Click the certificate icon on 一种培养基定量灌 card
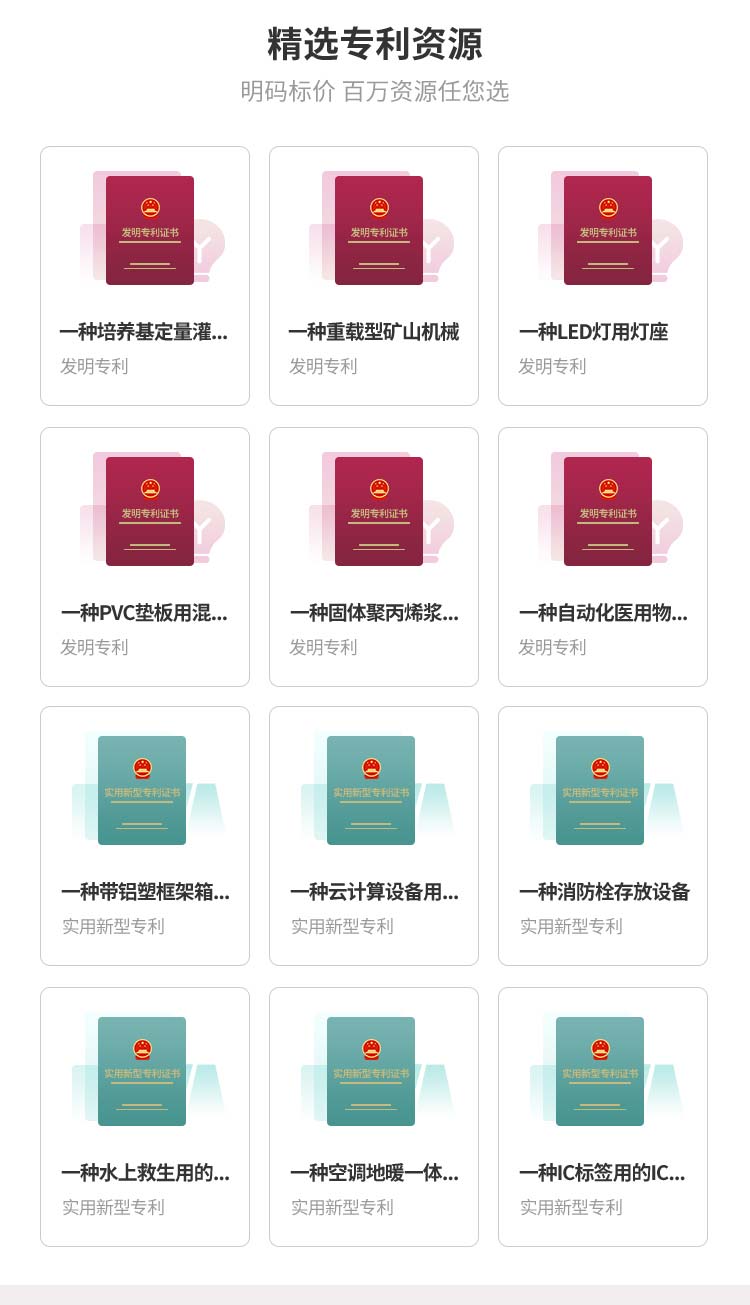This screenshot has width=750, height=1305. 145,227
